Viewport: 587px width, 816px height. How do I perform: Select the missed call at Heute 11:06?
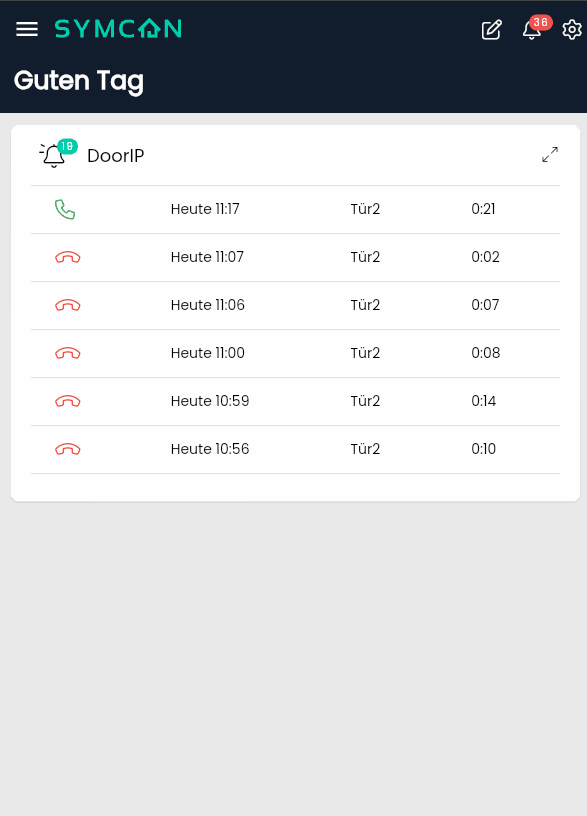click(296, 305)
